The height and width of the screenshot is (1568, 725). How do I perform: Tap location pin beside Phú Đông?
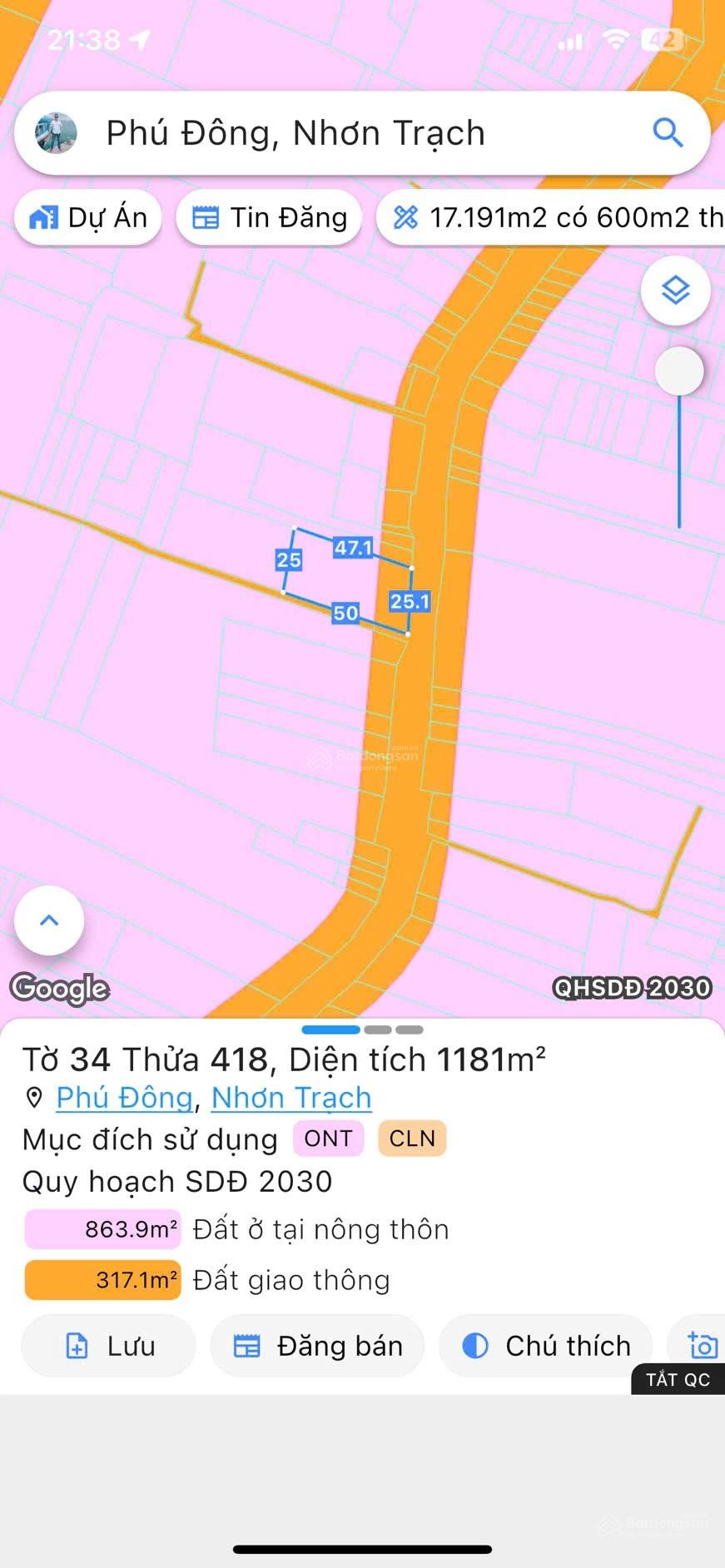pos(33,1098)
